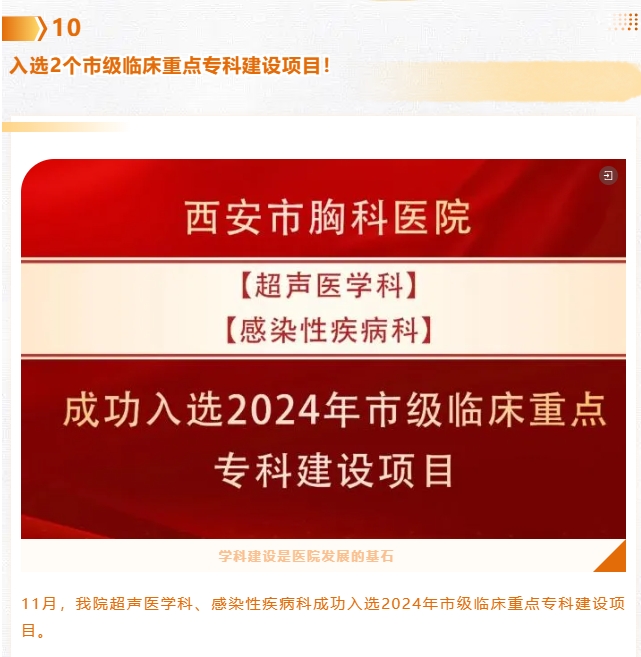Tap the arrow icon on the red banner image
The width and height of the screenshot is (641, 657).
608,176
